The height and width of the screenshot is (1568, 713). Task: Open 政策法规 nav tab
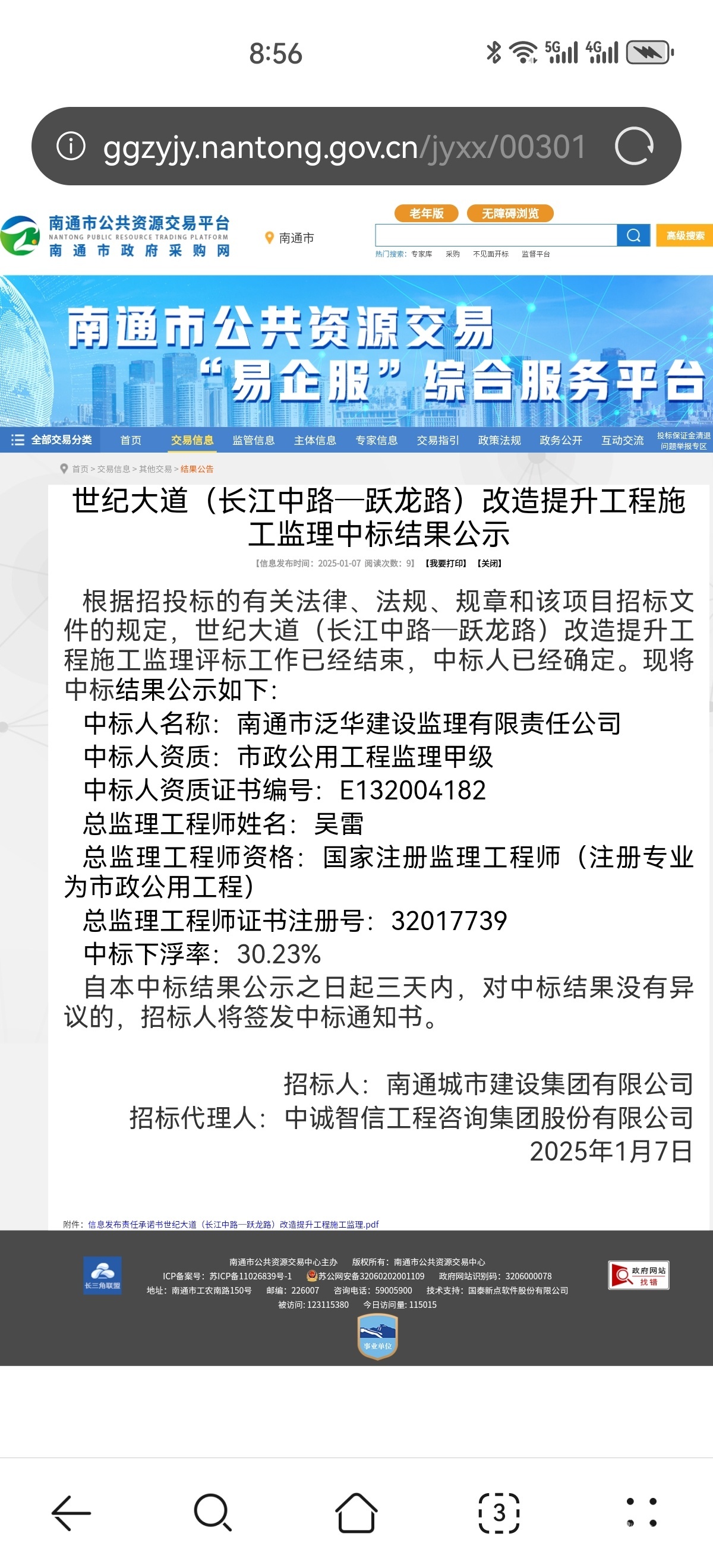(499, 440)
